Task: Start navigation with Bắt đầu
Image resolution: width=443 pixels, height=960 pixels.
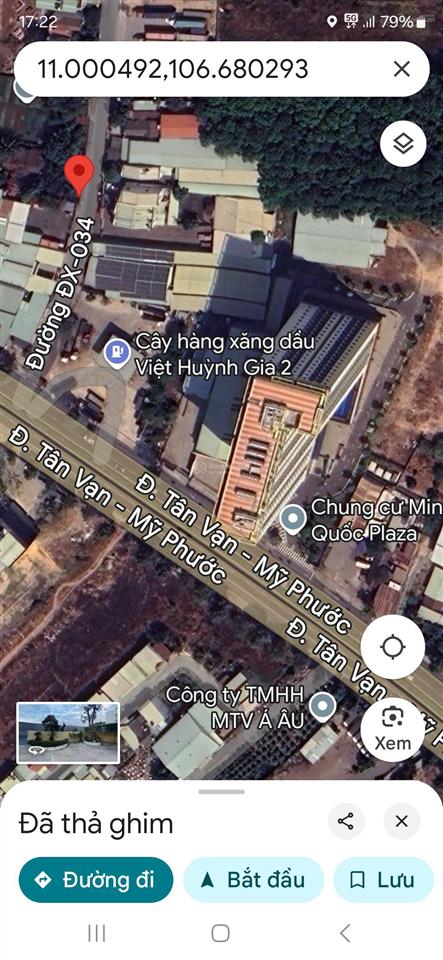Action: 253,880
